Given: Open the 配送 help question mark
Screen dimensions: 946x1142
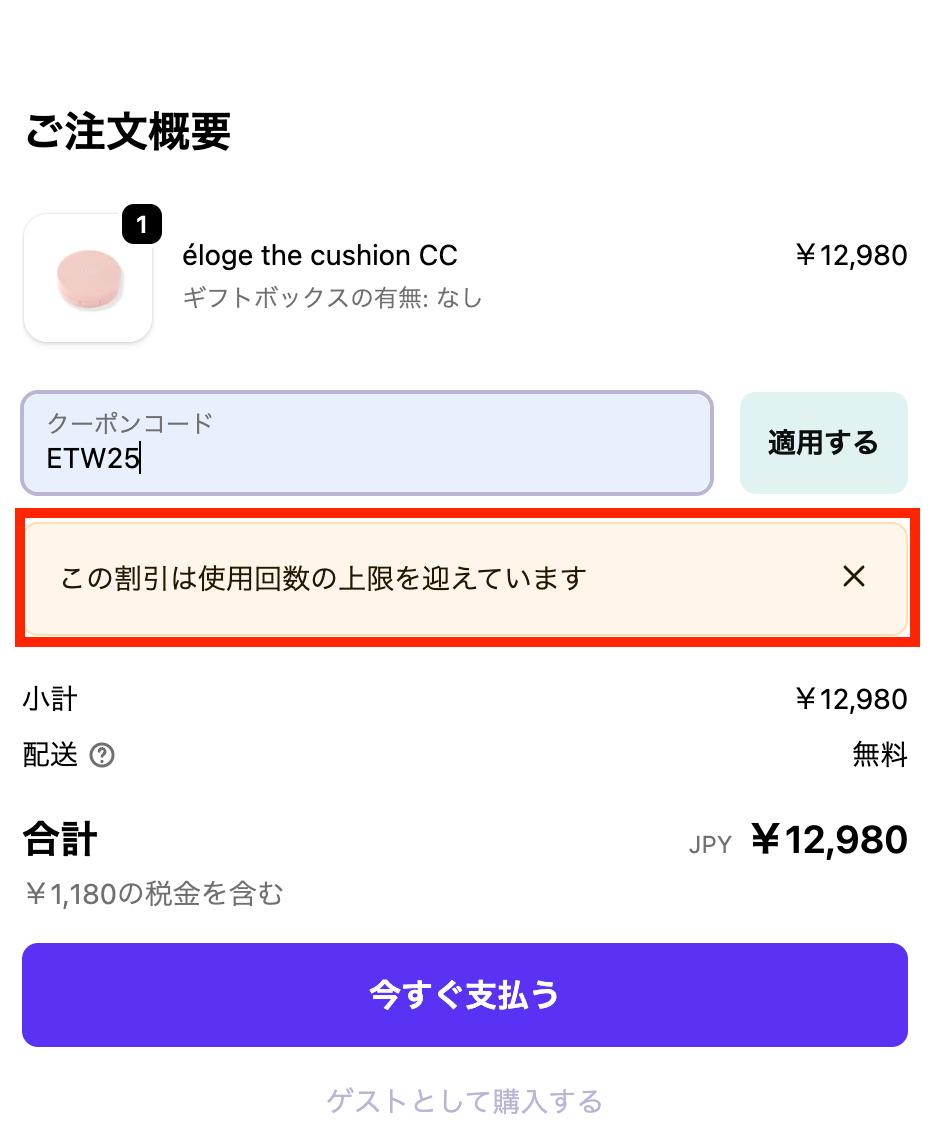Looking at the screenshot, I should point(102,756).
